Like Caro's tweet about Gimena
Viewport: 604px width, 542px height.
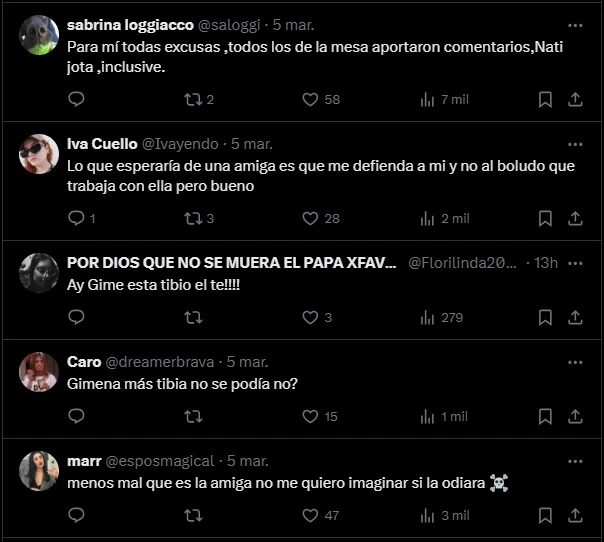click(x=310, y=416)
